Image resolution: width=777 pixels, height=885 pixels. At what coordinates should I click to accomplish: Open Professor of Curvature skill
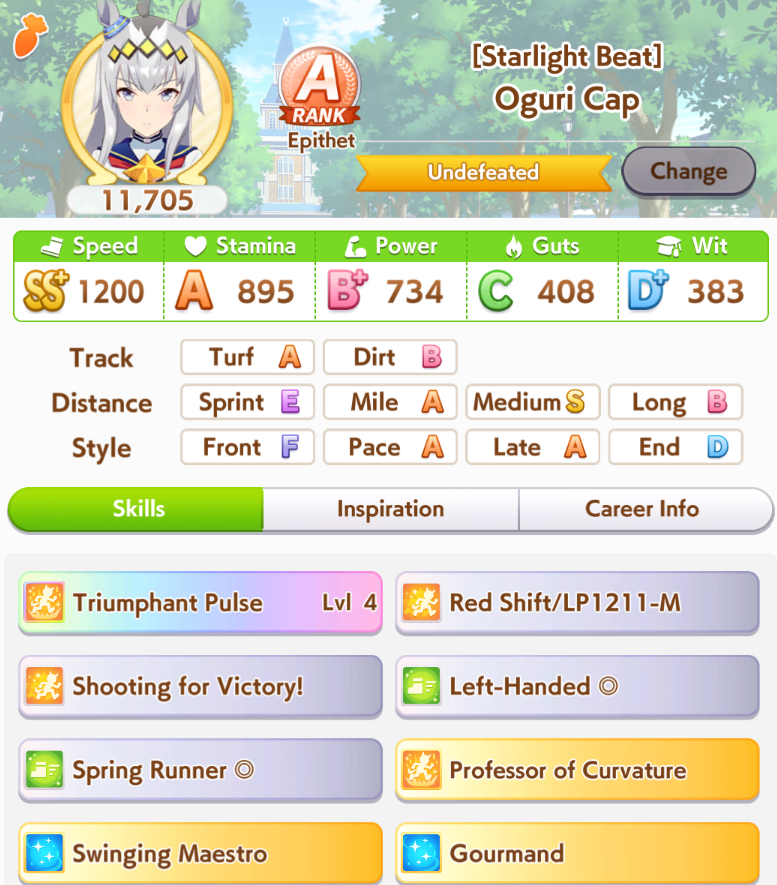pos(577,771)
